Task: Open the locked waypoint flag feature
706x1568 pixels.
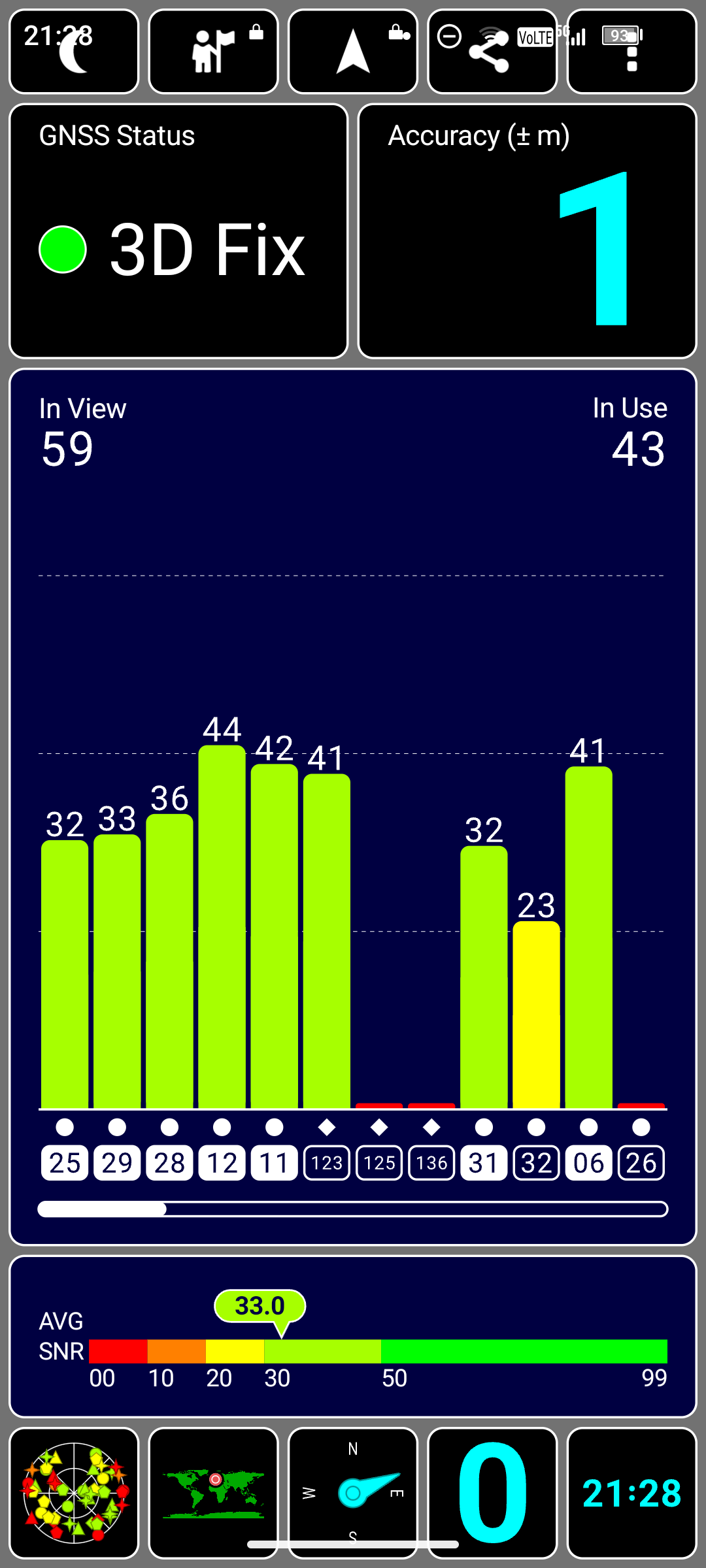Action: coord(213,52)
